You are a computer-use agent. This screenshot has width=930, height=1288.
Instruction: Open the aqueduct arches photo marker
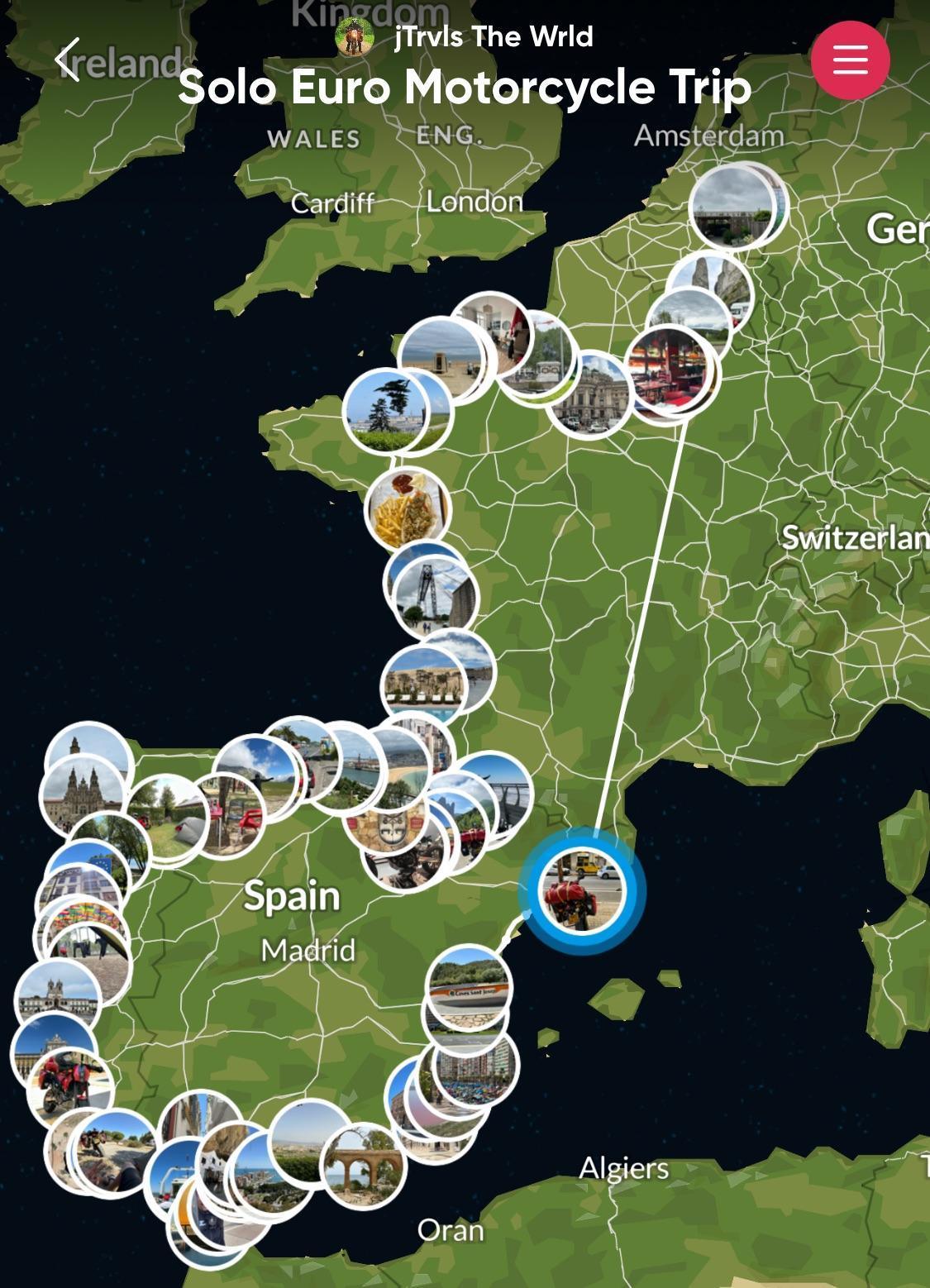pos(364,1165)
